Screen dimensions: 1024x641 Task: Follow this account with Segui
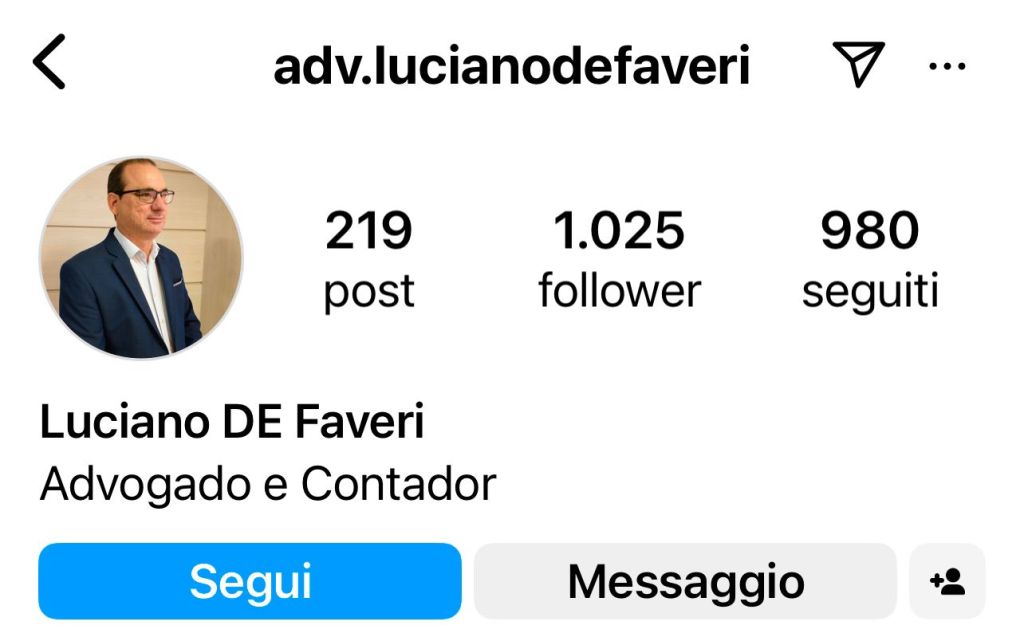tap(250, 581)
